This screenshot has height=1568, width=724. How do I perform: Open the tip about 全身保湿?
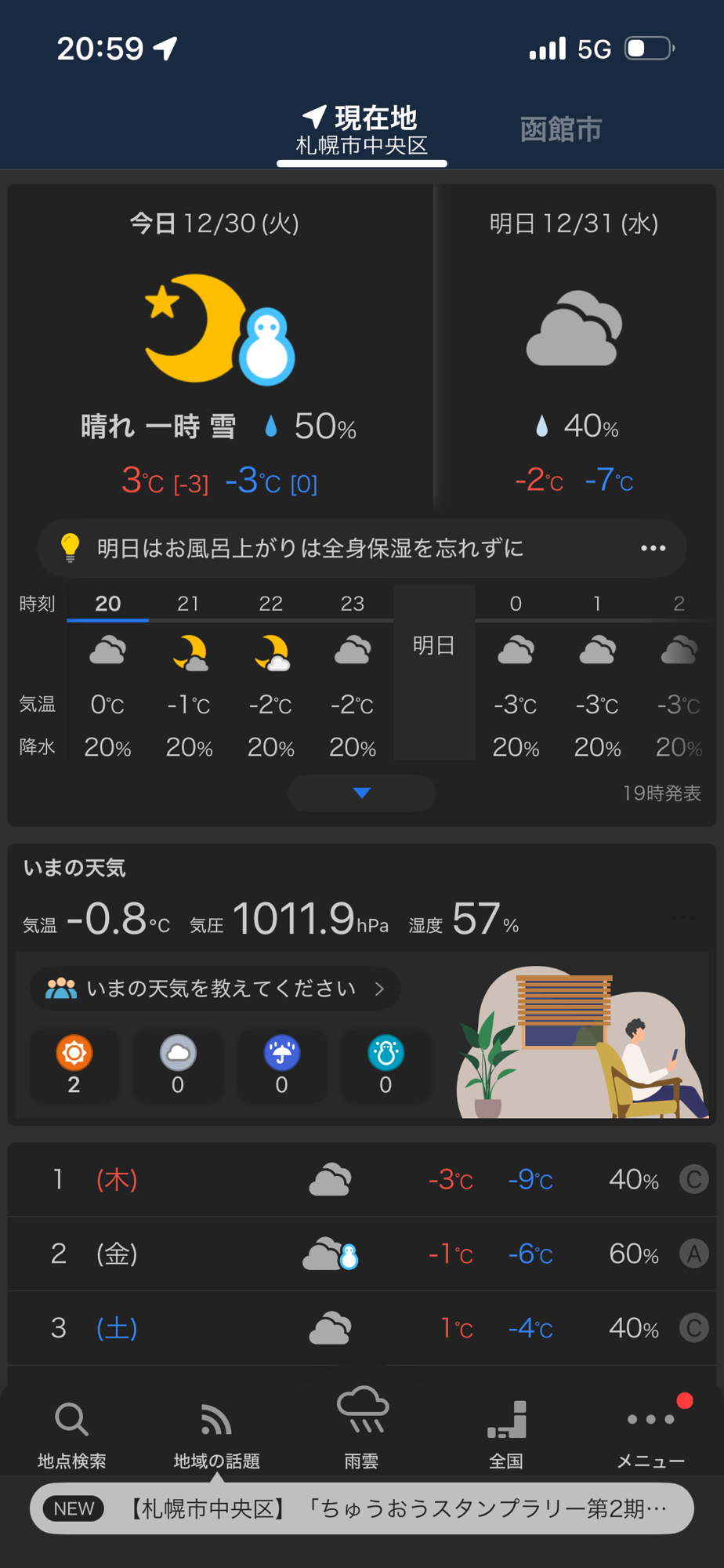pyautogui.click(x=361, y=548)
